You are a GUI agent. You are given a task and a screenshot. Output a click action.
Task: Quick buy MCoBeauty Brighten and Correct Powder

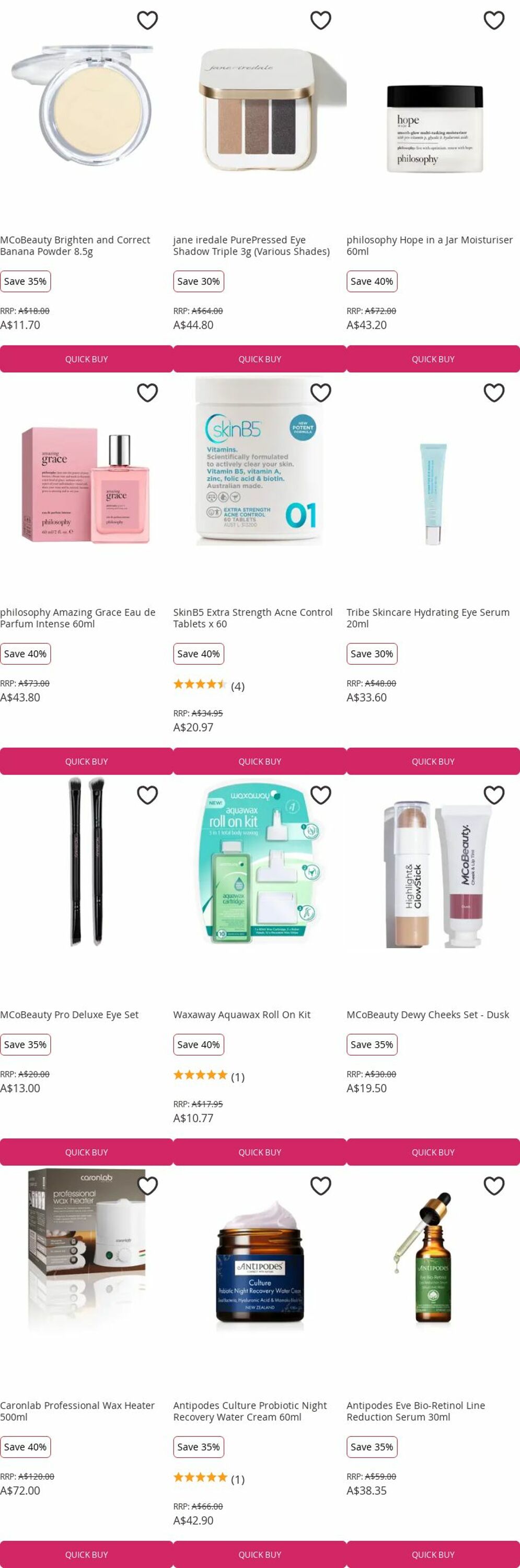click(86, 359)
